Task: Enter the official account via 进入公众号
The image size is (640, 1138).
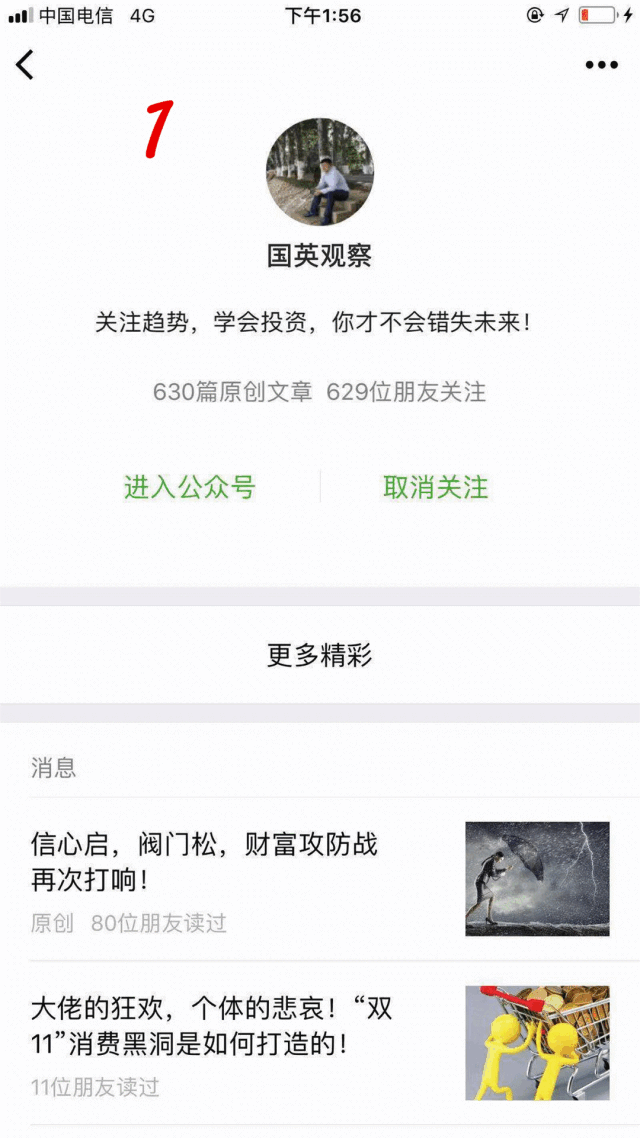Action: [190, 488]
